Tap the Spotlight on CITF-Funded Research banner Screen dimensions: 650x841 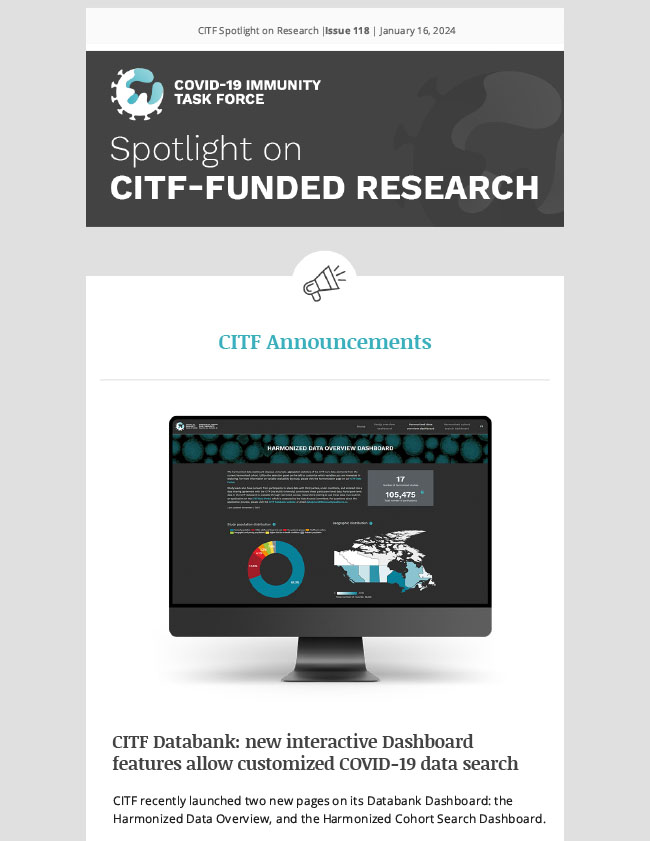(324, 140)
